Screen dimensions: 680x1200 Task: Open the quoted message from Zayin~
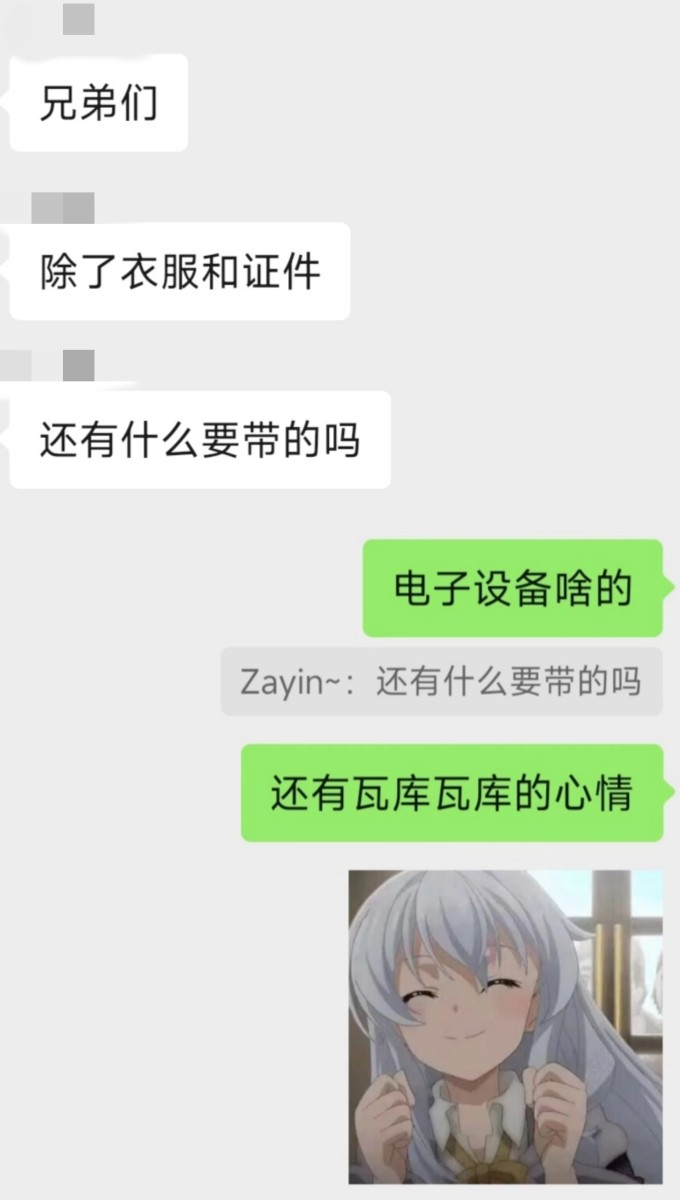pyautogui.click(x=441, y=682)
